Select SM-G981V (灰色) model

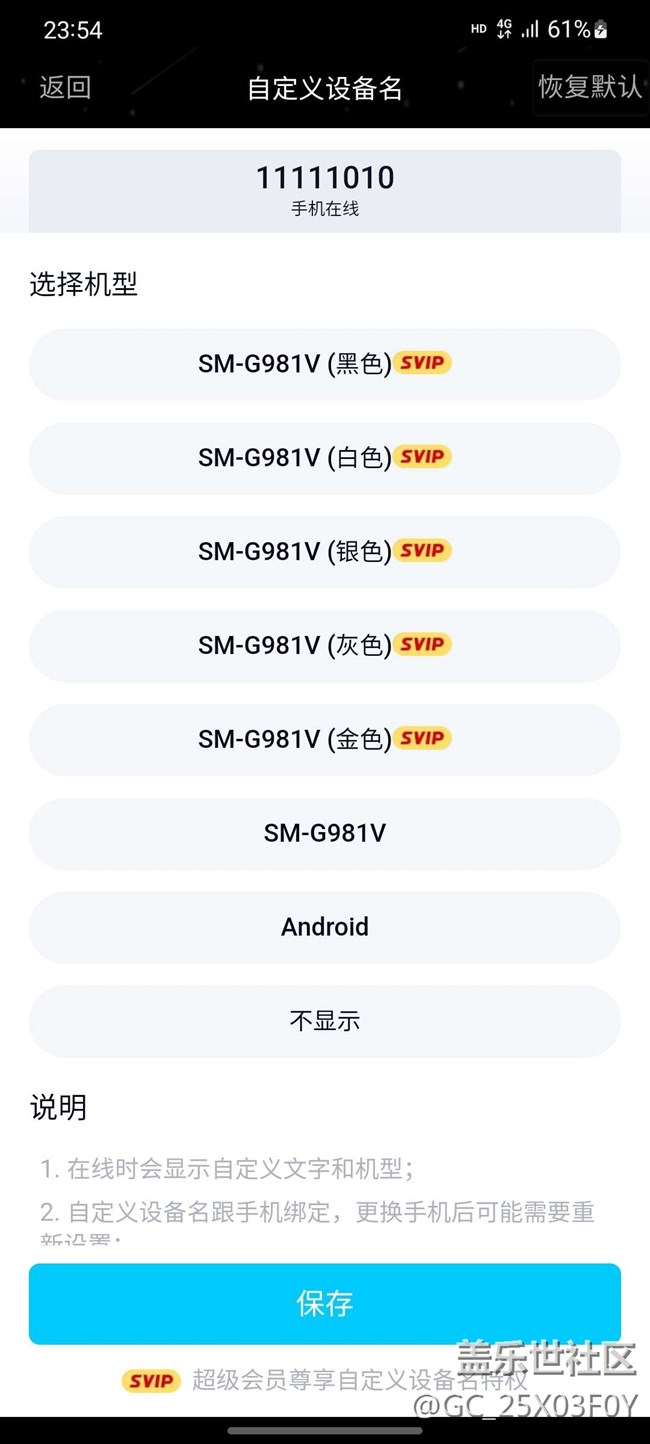tap(325, 646)
